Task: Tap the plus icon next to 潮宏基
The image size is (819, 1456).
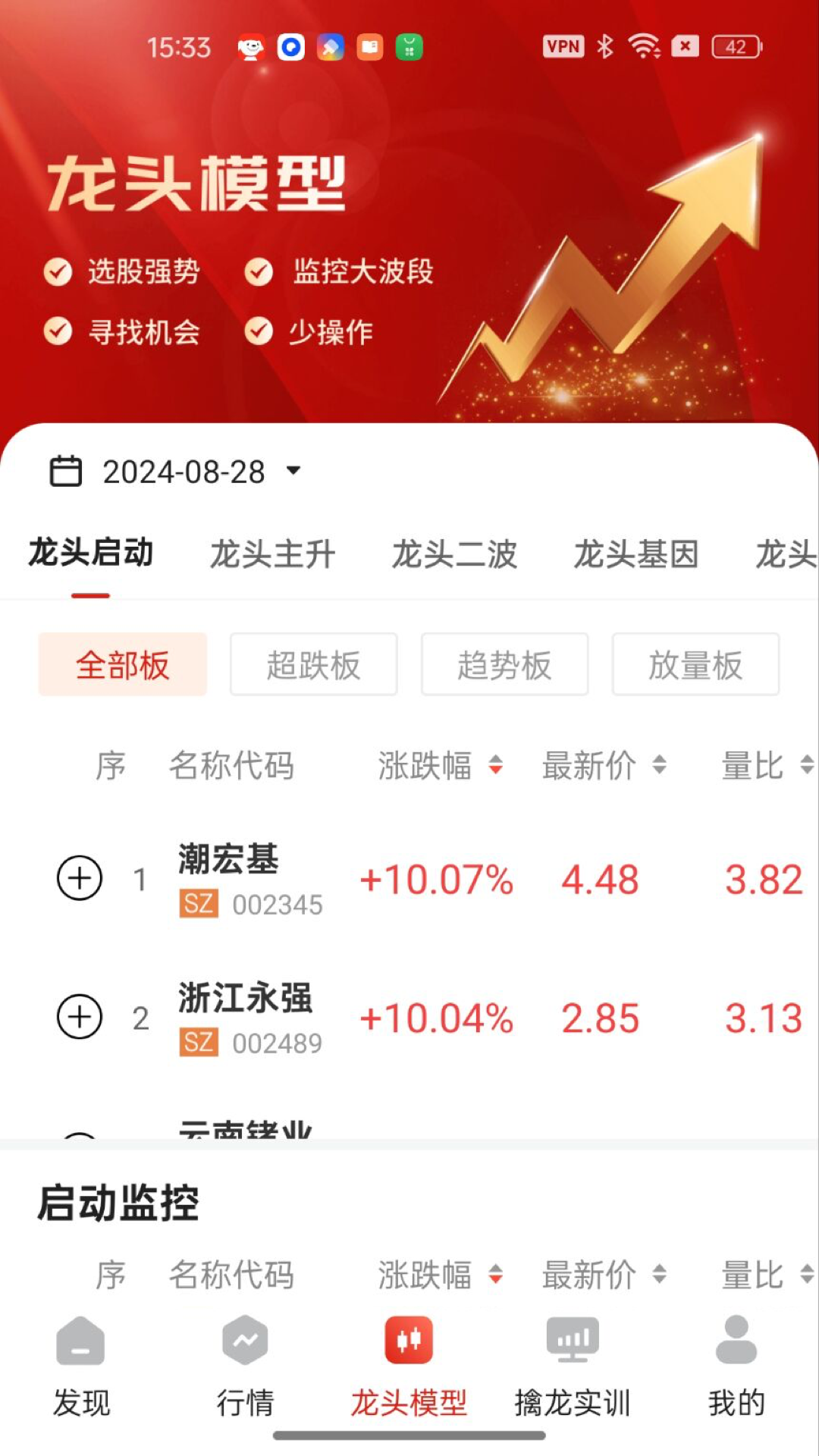Action: click(x=79, y=878)
